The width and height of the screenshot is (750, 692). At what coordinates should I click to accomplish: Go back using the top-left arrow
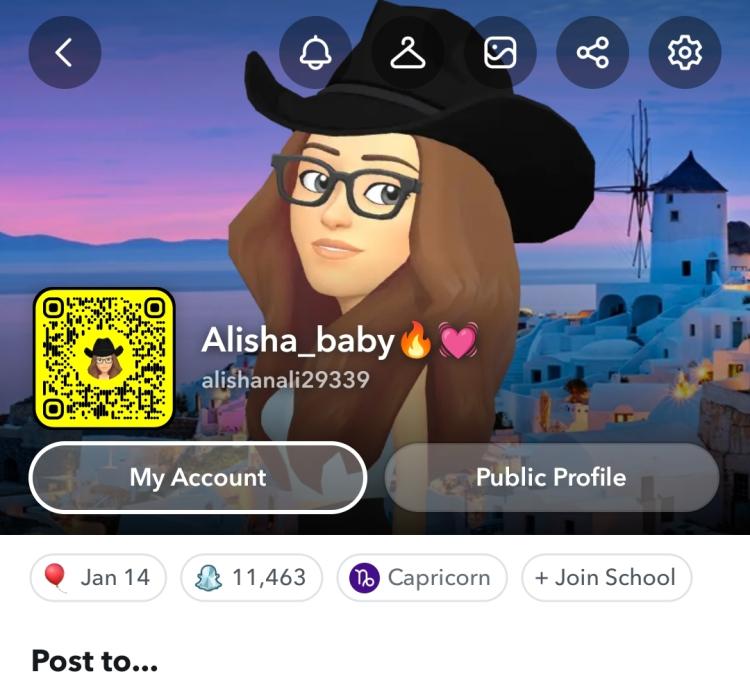click(65, 52)
